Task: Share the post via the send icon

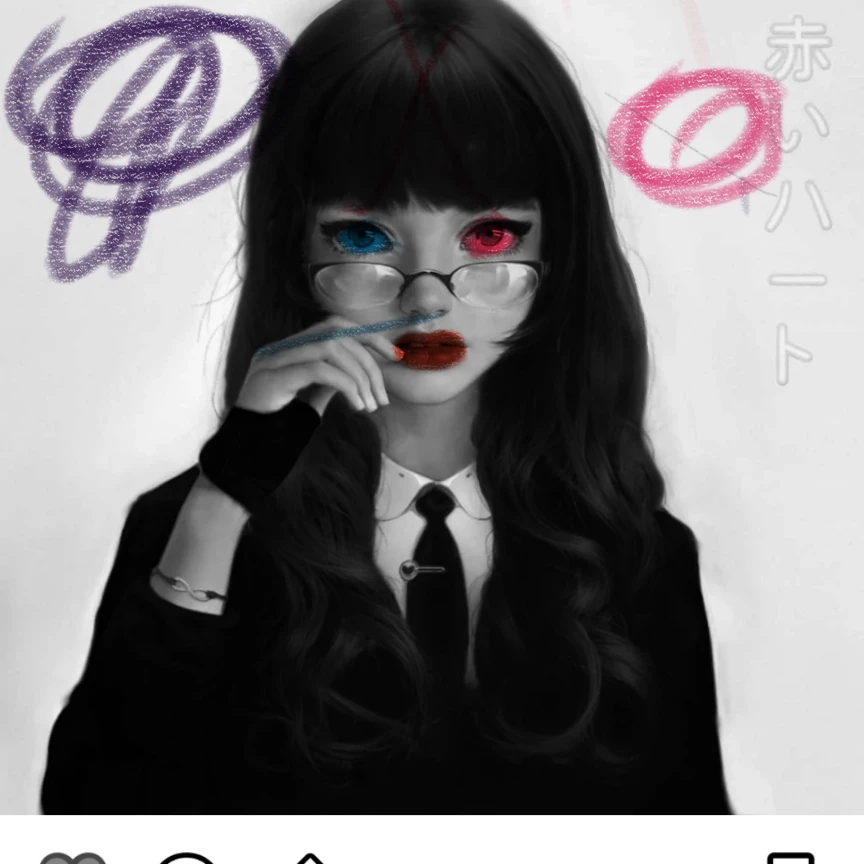Action: pos(310,858)
